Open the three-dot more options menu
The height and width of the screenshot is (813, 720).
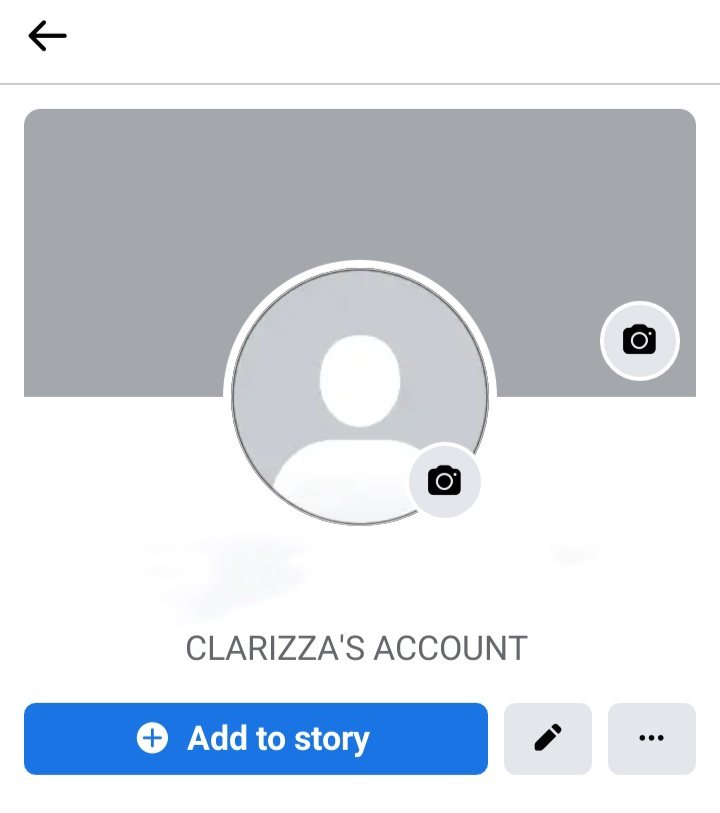[x=651, y=739]
